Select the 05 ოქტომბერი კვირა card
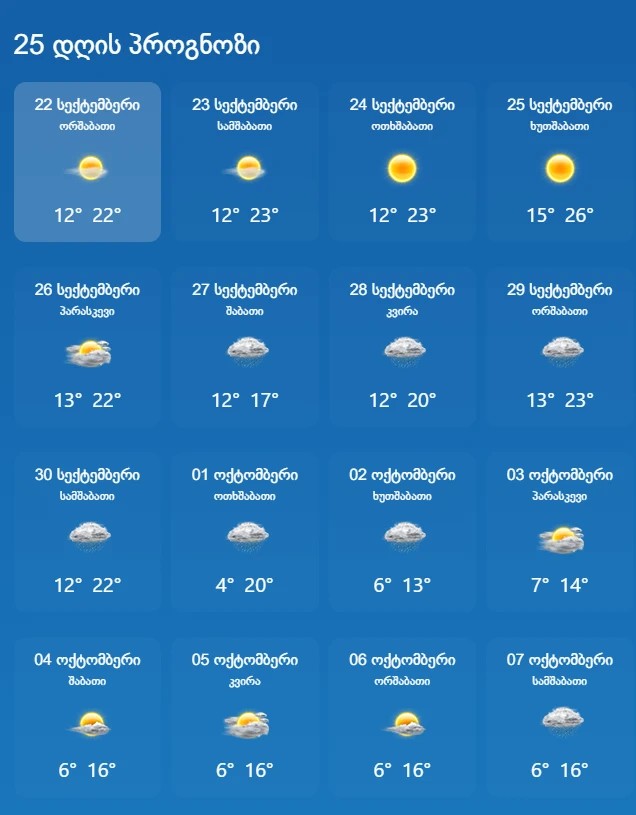This screenshot has height=815, width=636. tap(245, 717)
